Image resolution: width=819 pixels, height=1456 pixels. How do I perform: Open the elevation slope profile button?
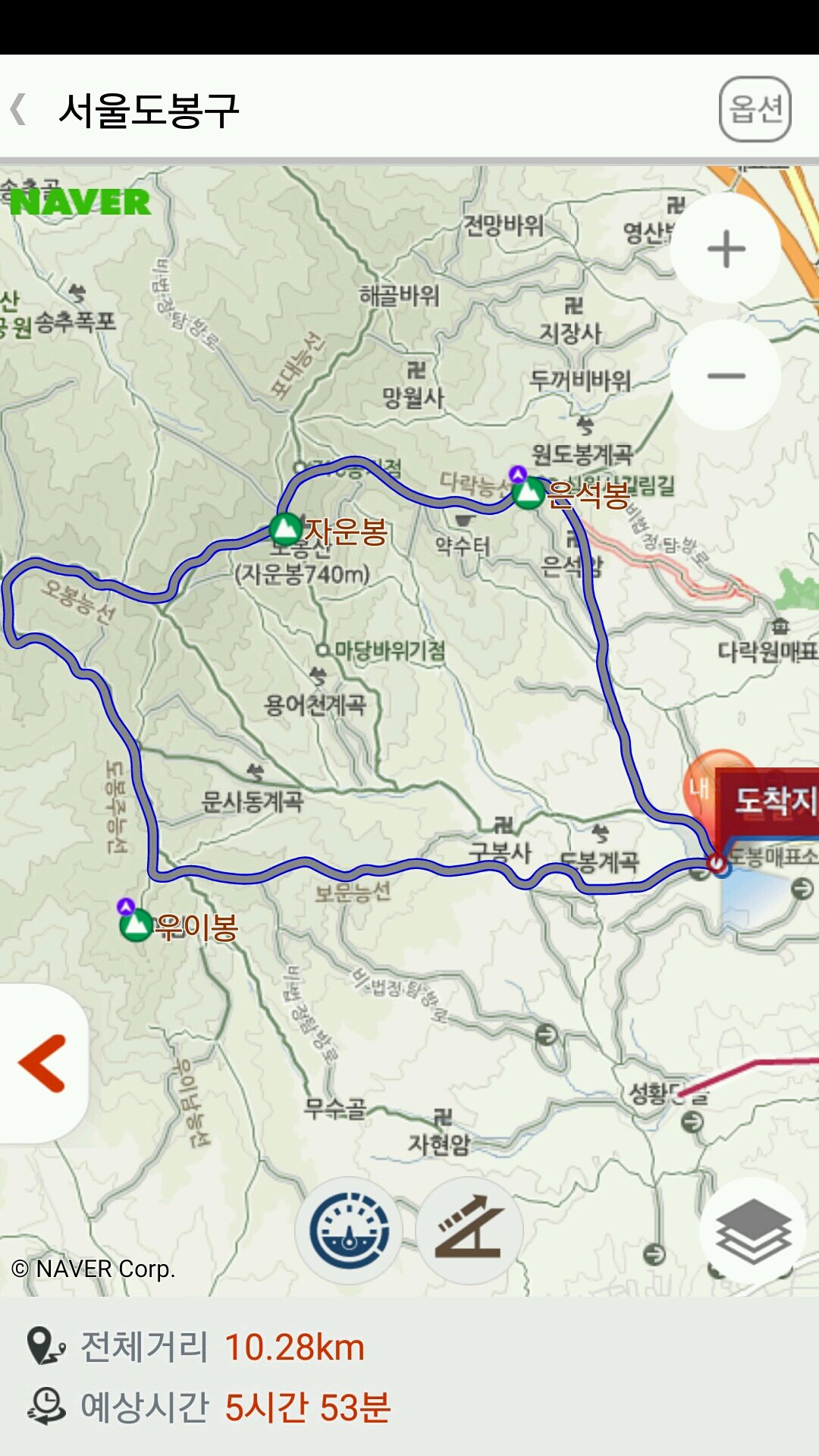pos(469,1230)
